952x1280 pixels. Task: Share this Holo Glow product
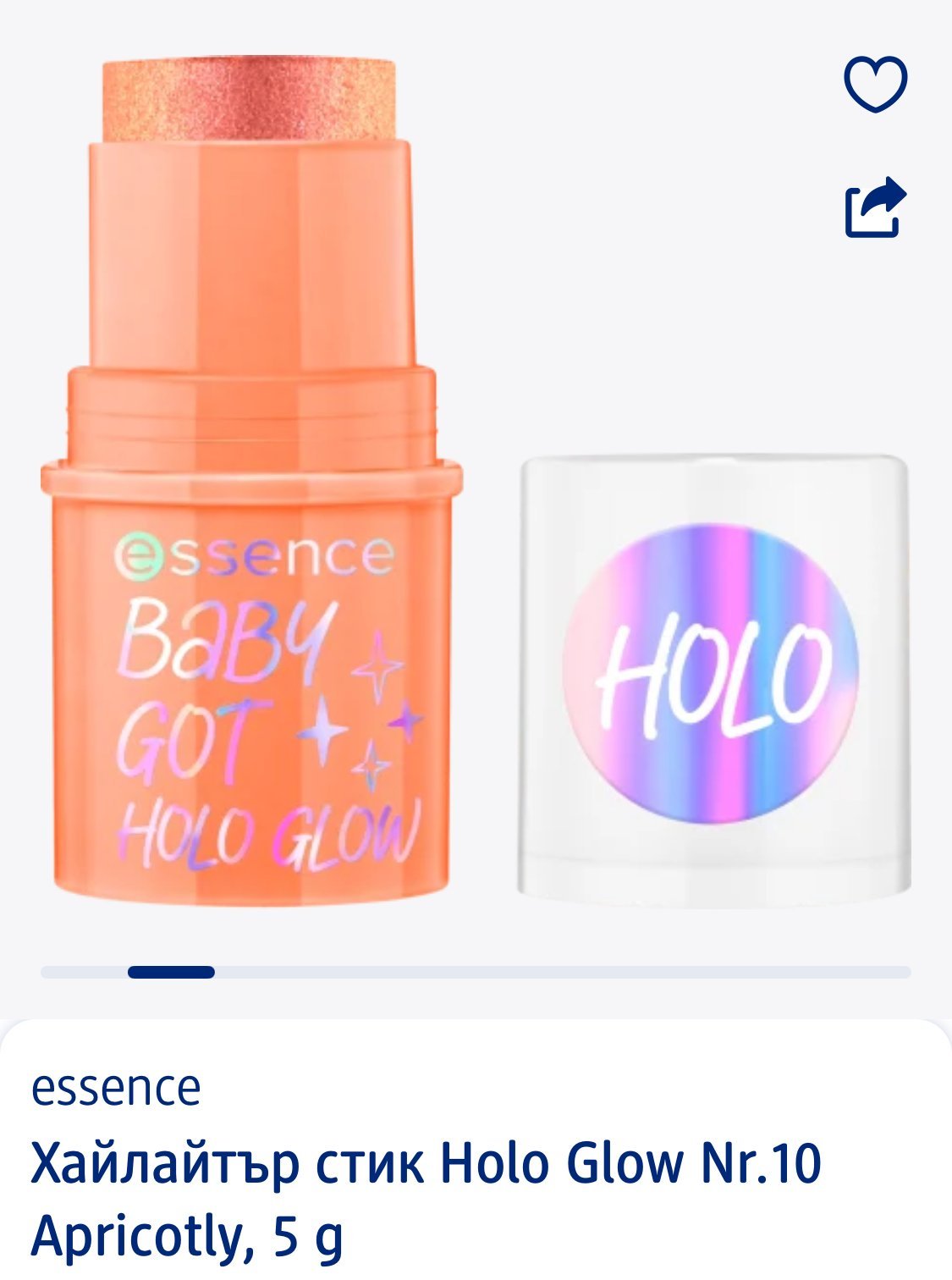coord(875,207)
